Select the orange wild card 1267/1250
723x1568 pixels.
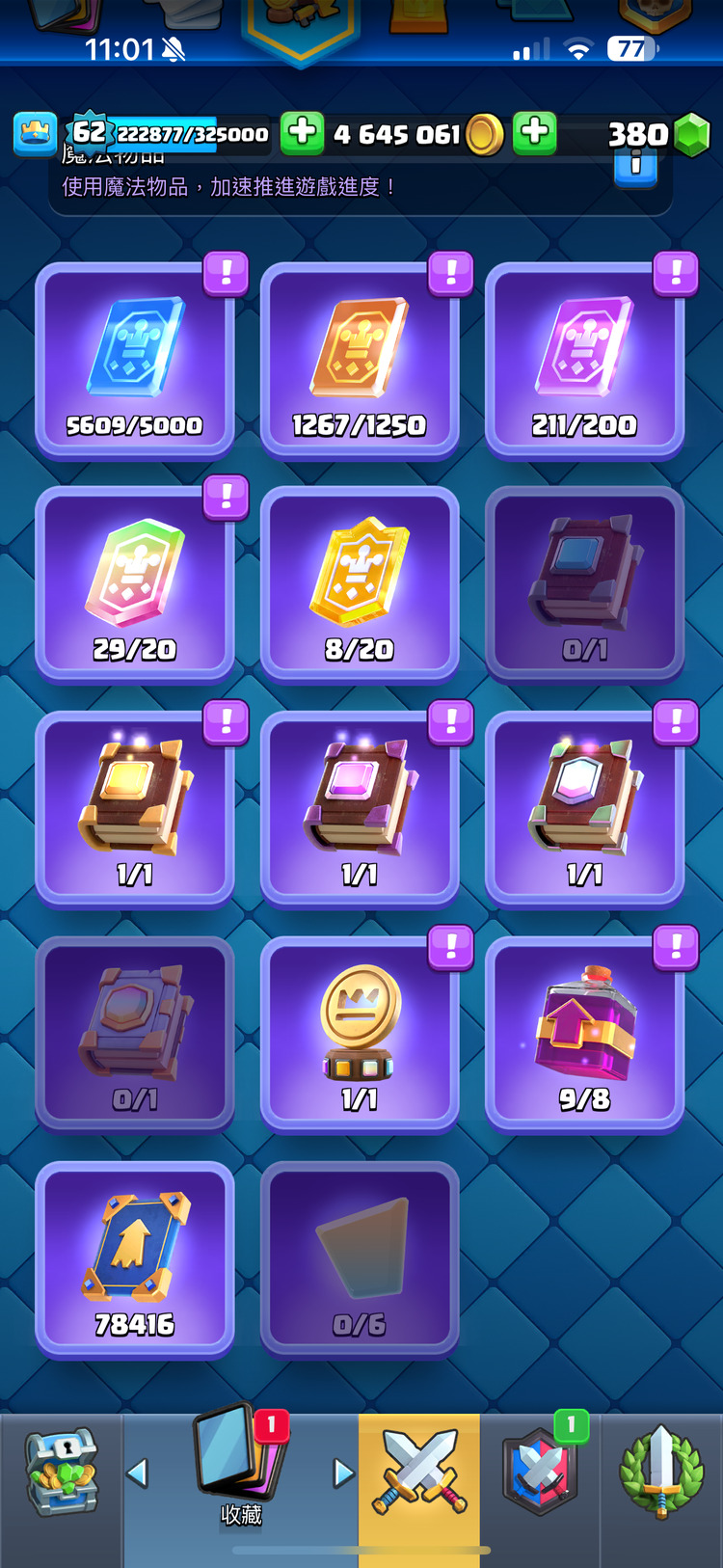coord(360,360)
